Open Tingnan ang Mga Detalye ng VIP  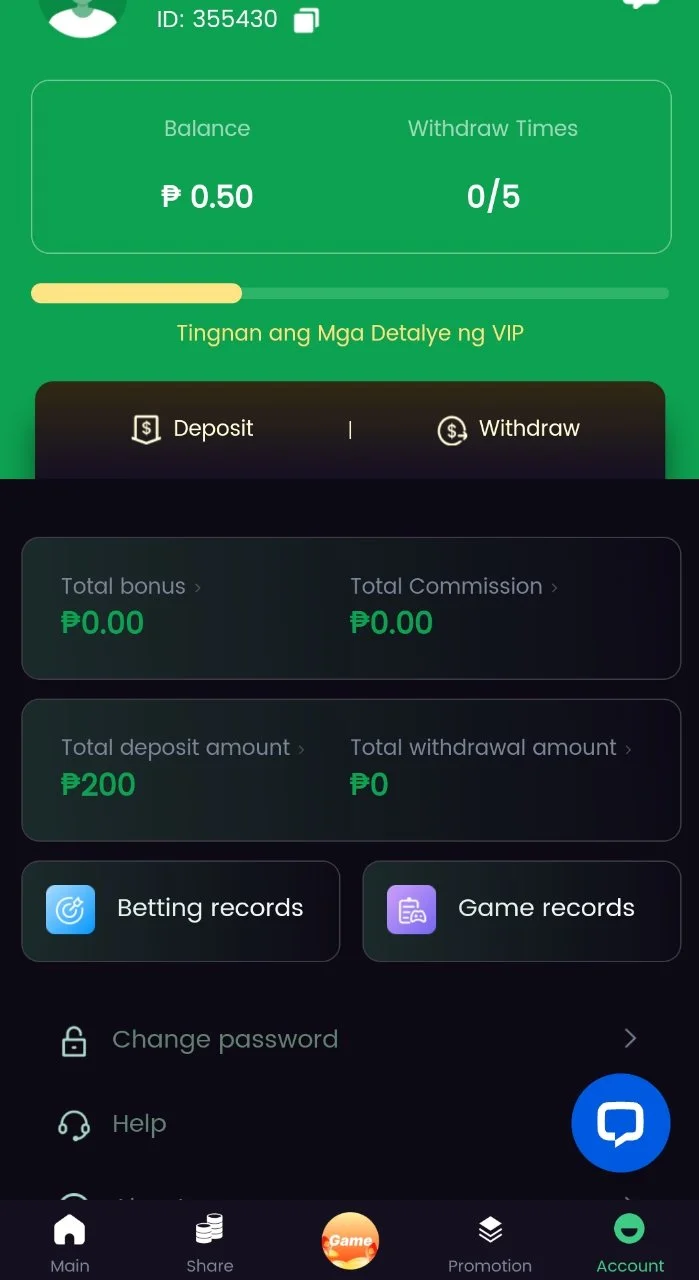[350, 333]
